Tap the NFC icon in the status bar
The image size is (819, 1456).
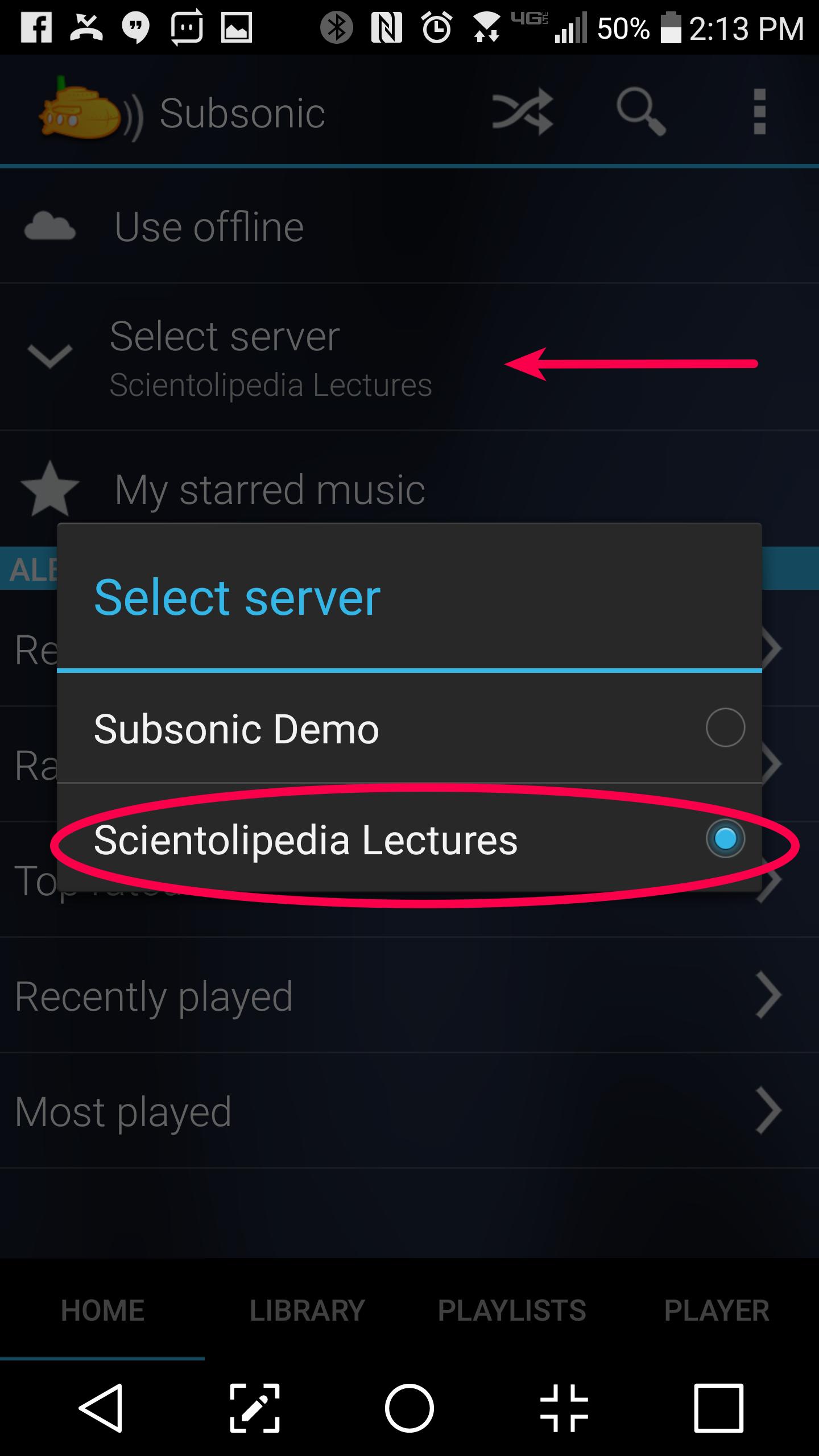pos(387,27)
